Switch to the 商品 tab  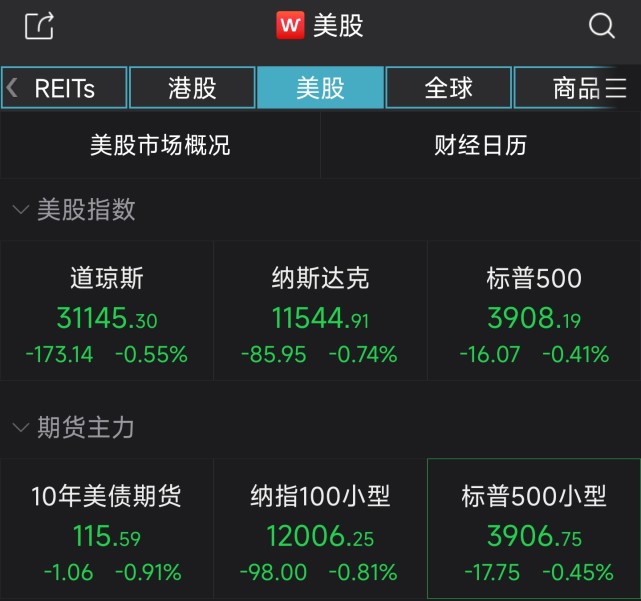(575, 88)
